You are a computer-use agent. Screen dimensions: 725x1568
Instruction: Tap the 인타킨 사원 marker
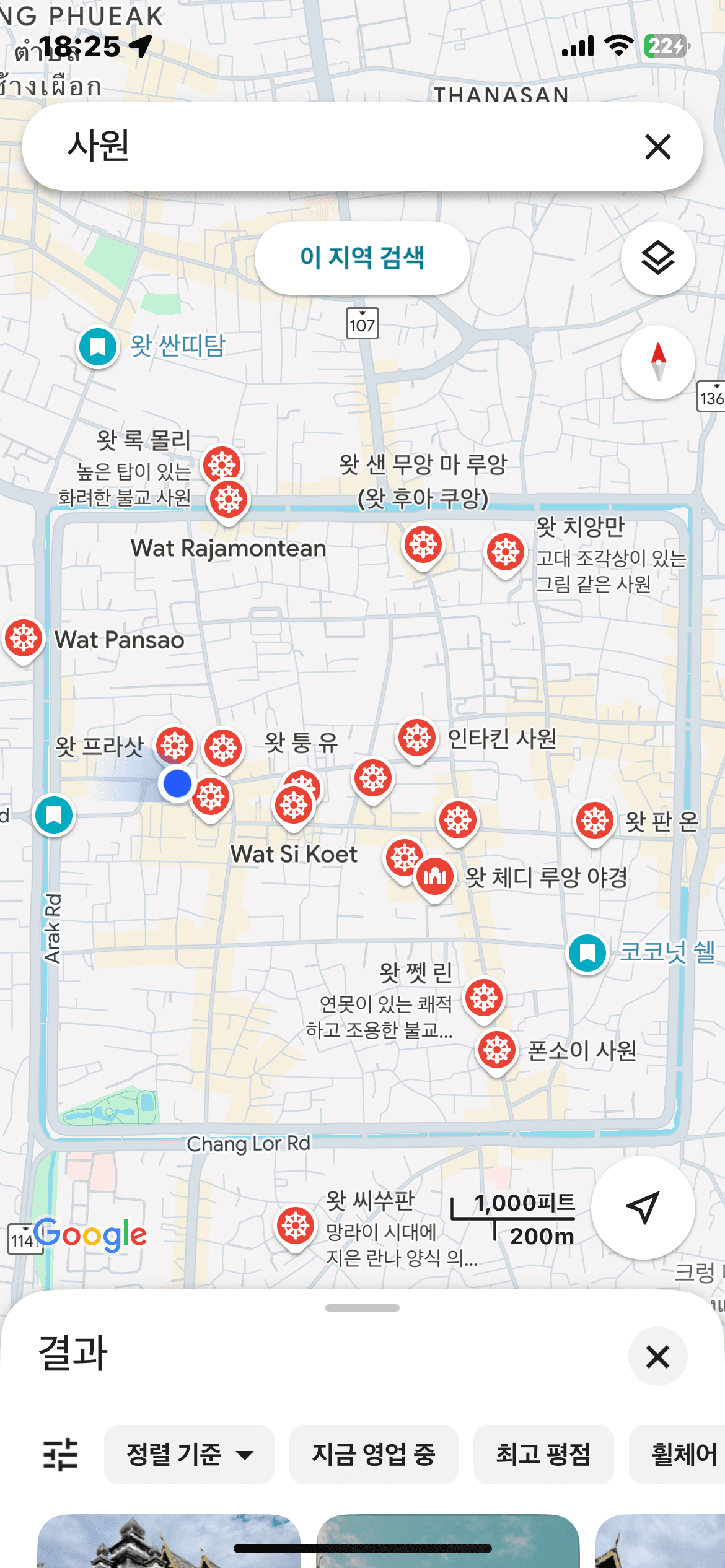pos(417,738)
